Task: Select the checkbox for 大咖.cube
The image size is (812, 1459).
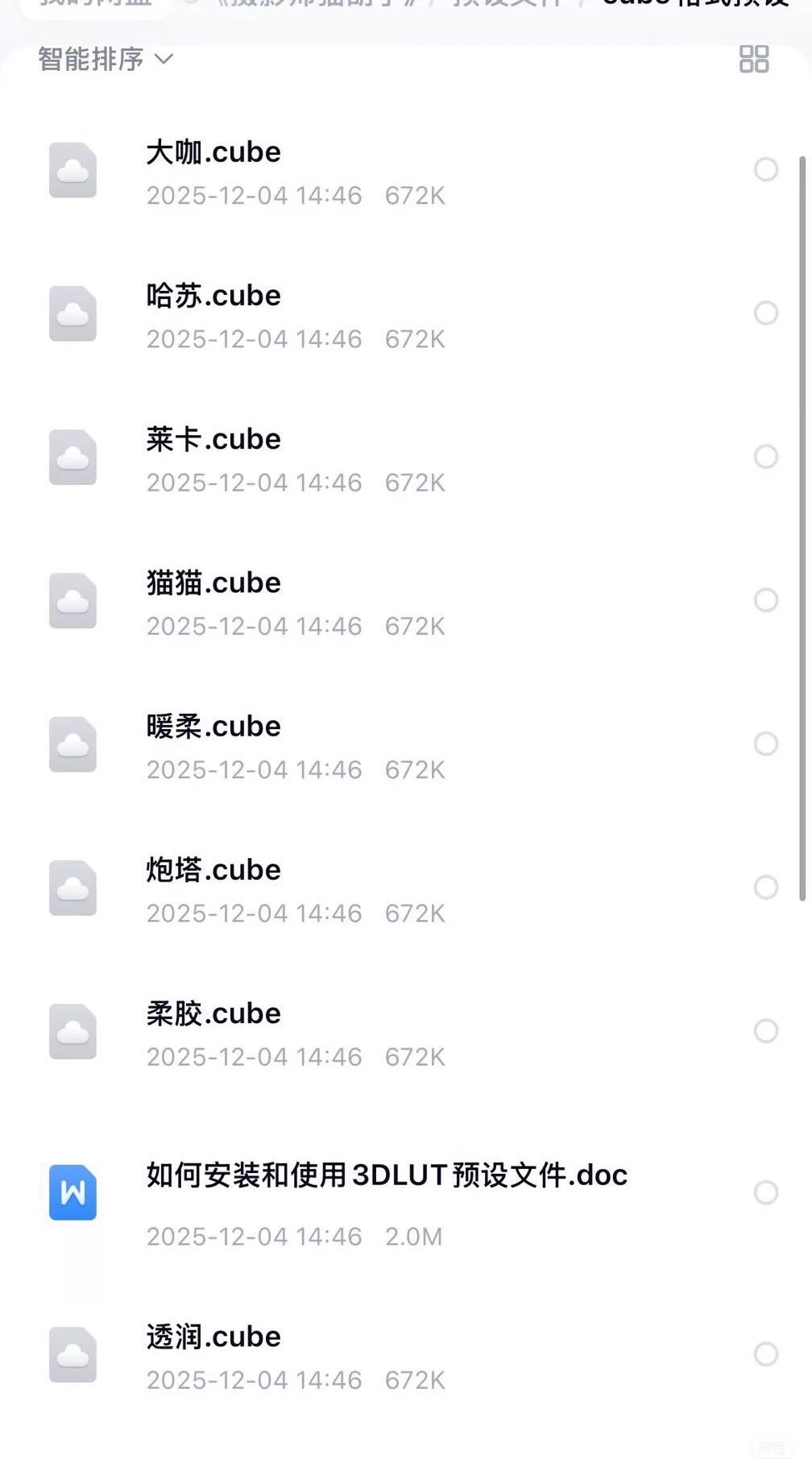Action: click(765, 170)
